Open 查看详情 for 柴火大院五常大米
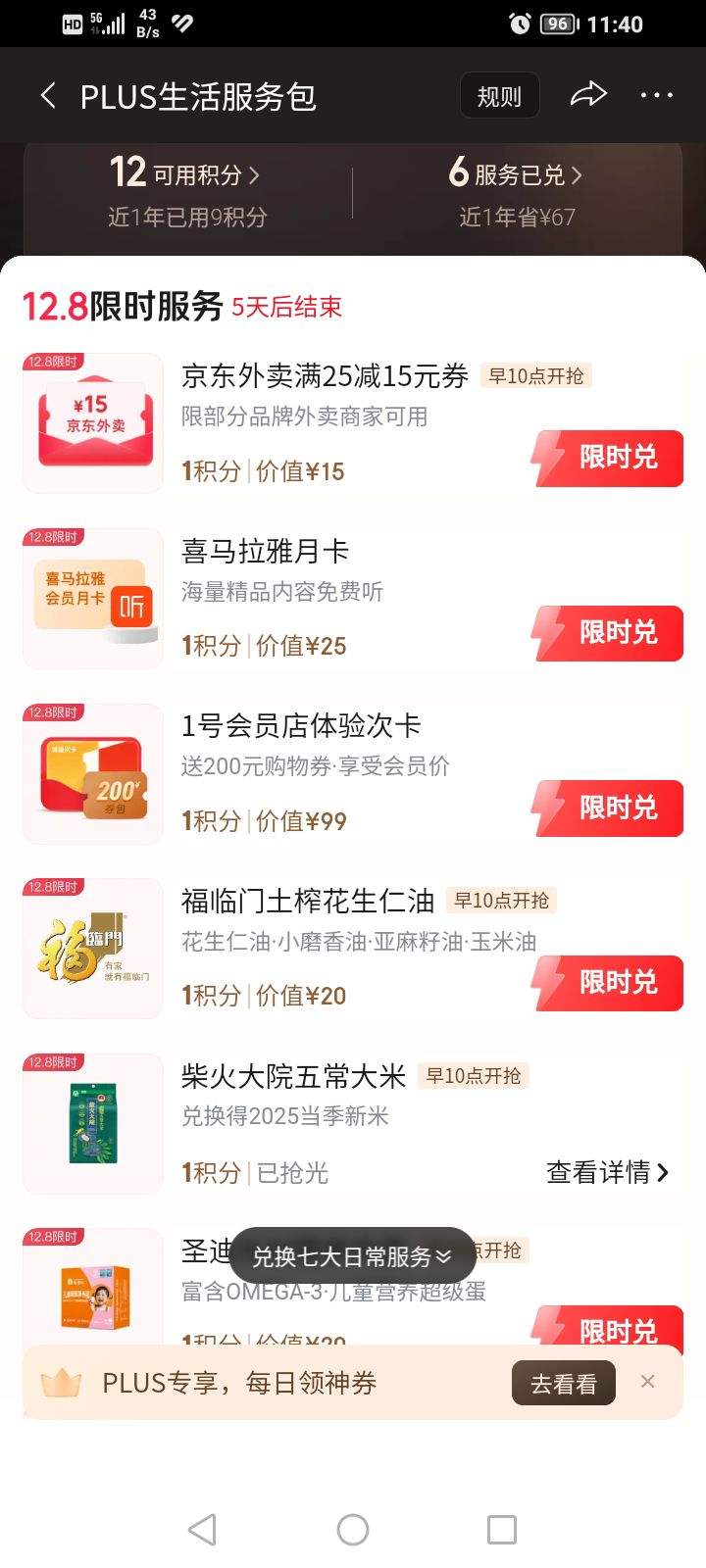Screen dimensions: 706x1568 [x=608, y=1172]
